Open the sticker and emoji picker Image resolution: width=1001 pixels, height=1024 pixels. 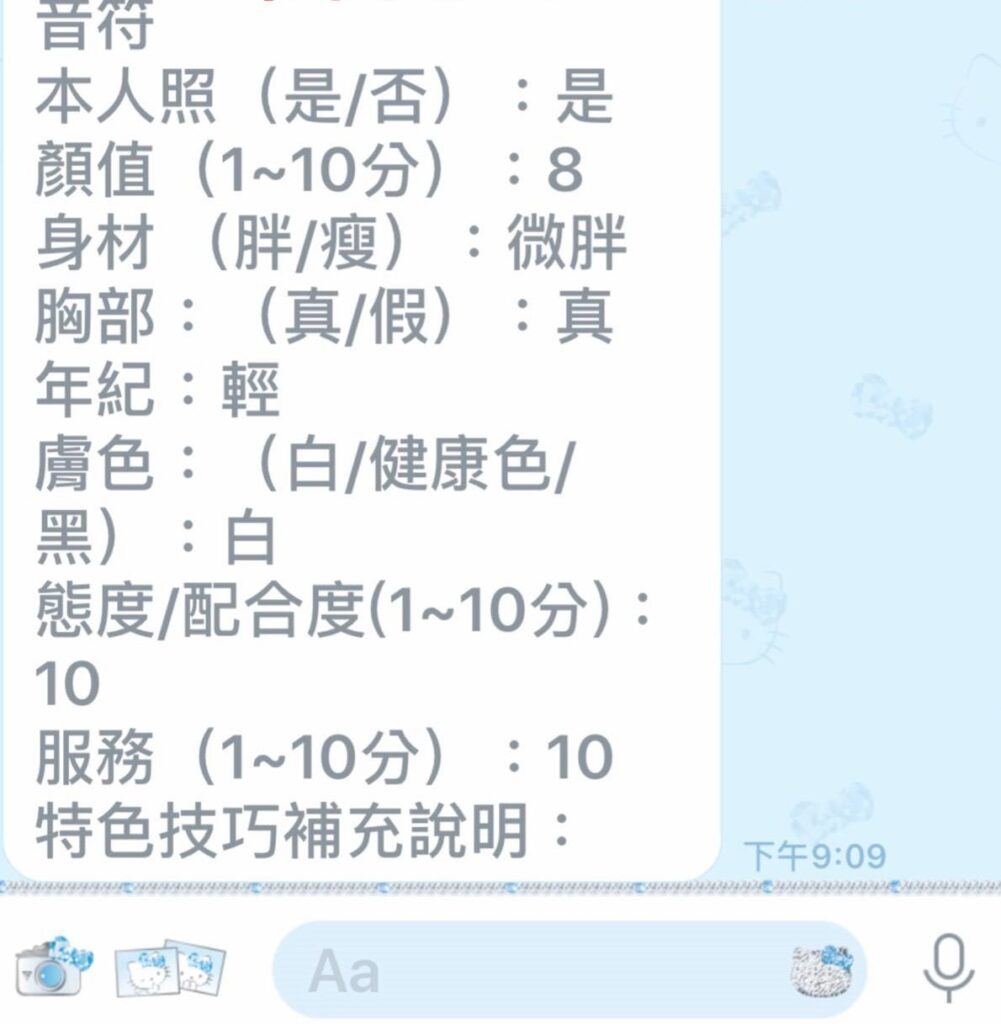pyautogui.click(x=822, y=971)
